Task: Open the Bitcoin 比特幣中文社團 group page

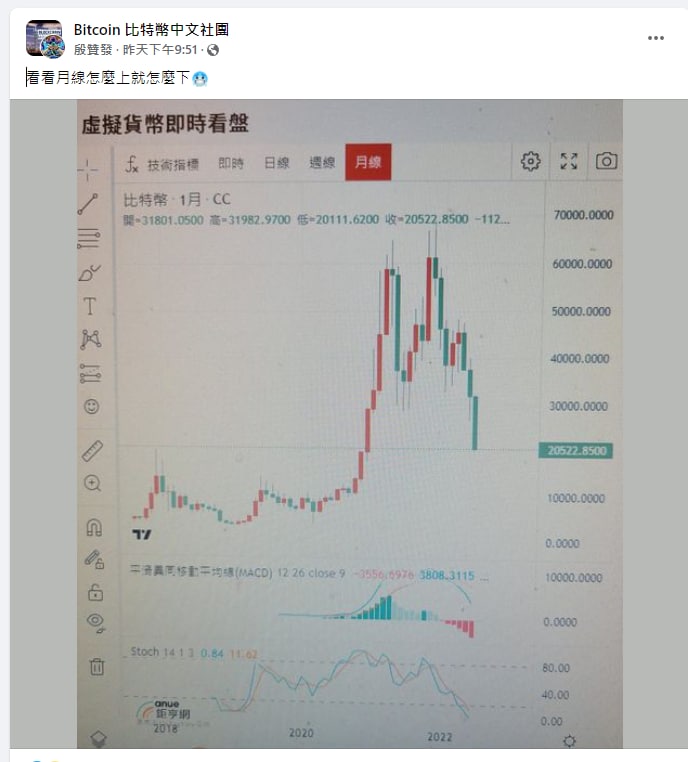Action: tap(151, 30)
